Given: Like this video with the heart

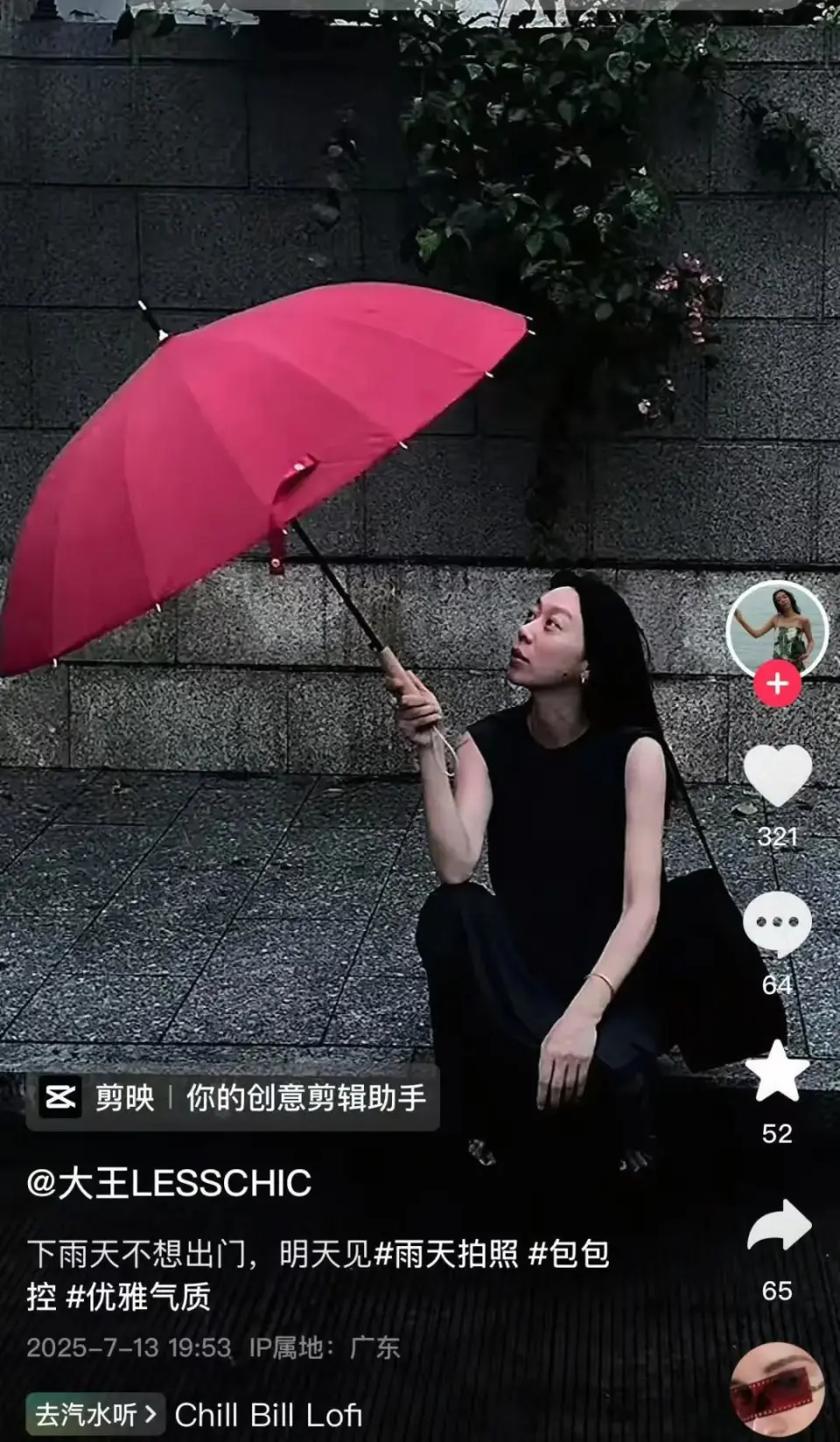Looking at the screenshot, I should (777, 776).
